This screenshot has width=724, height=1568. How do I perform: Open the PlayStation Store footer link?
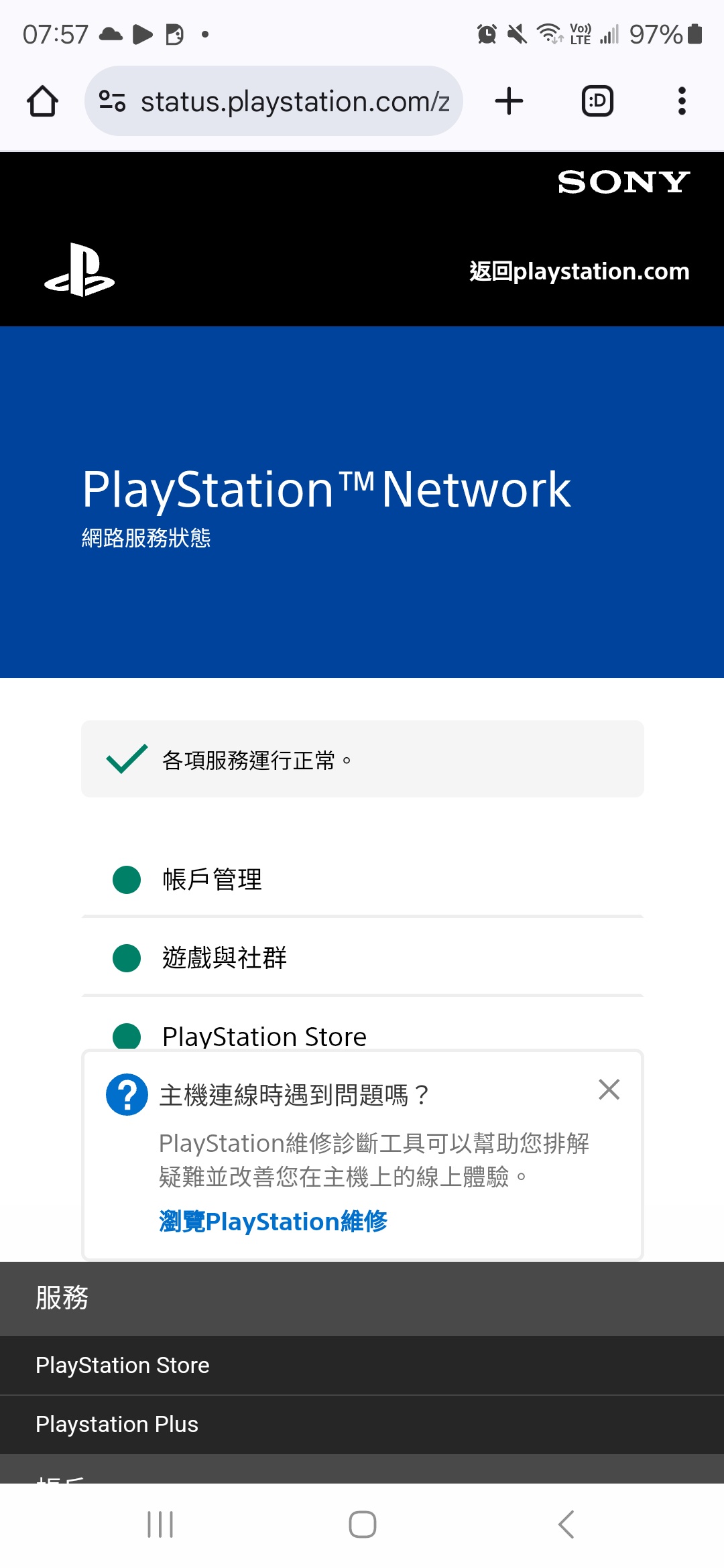[x=123, y=1365]
